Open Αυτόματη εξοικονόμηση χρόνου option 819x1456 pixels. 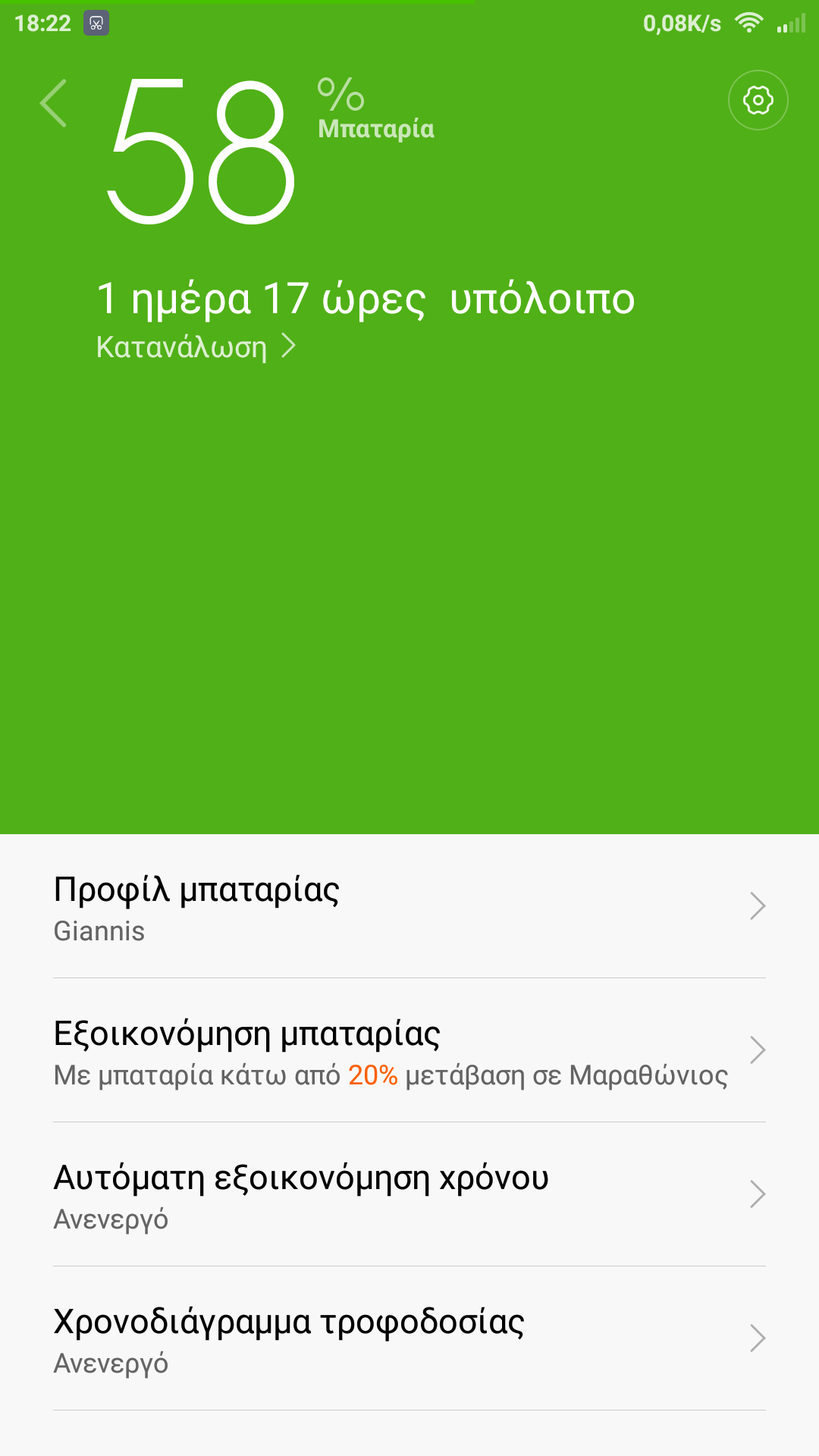[x=409, y=1195]
